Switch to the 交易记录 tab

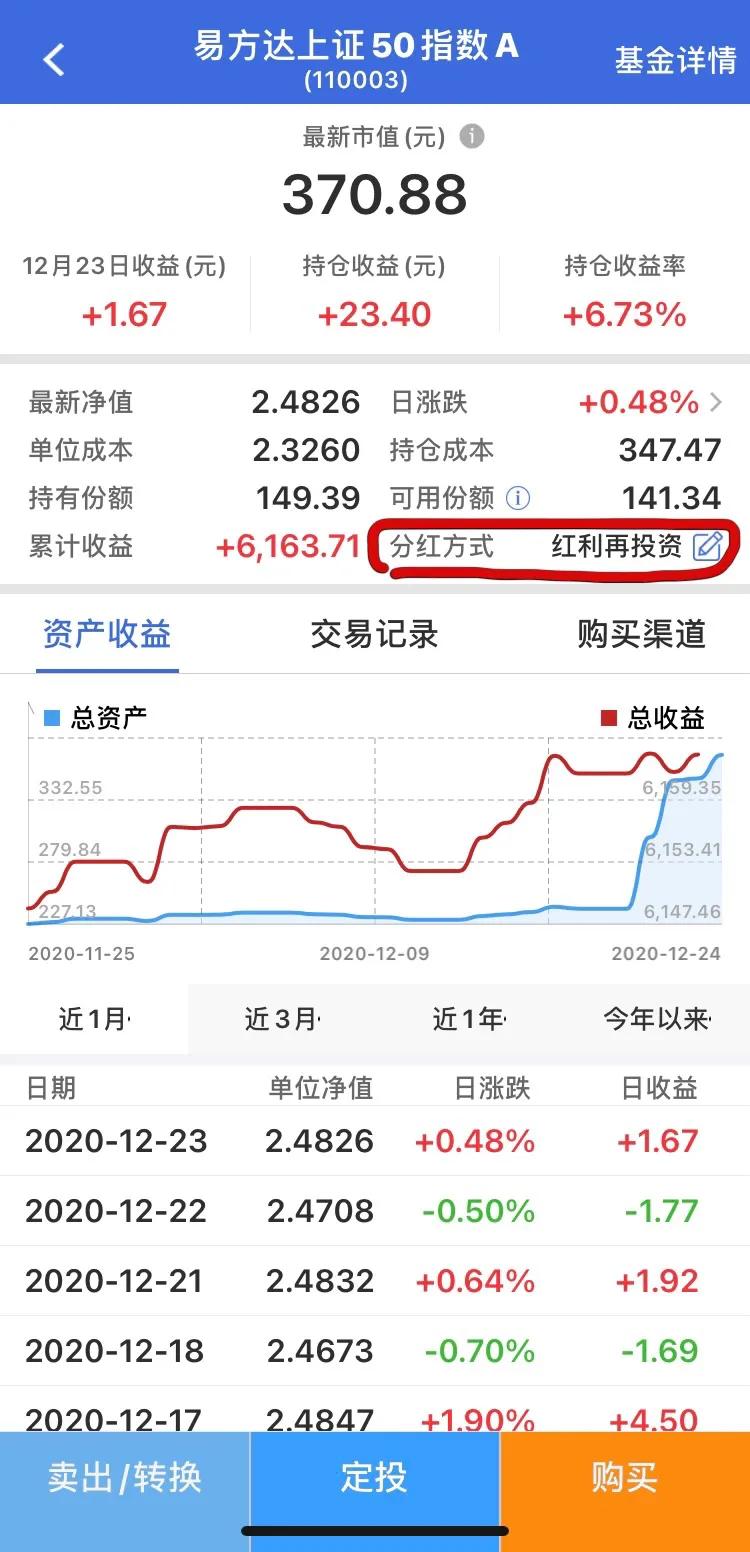[375, 634]
